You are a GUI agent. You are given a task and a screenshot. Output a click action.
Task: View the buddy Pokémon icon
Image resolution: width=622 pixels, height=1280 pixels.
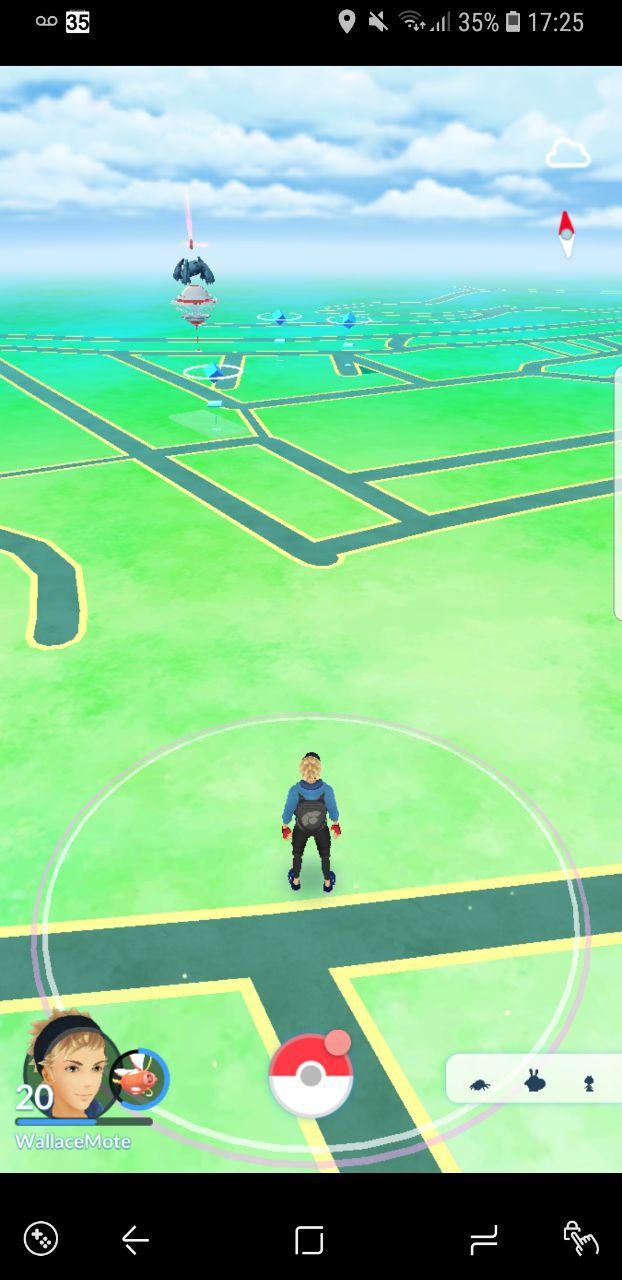tap(139, 1080)
